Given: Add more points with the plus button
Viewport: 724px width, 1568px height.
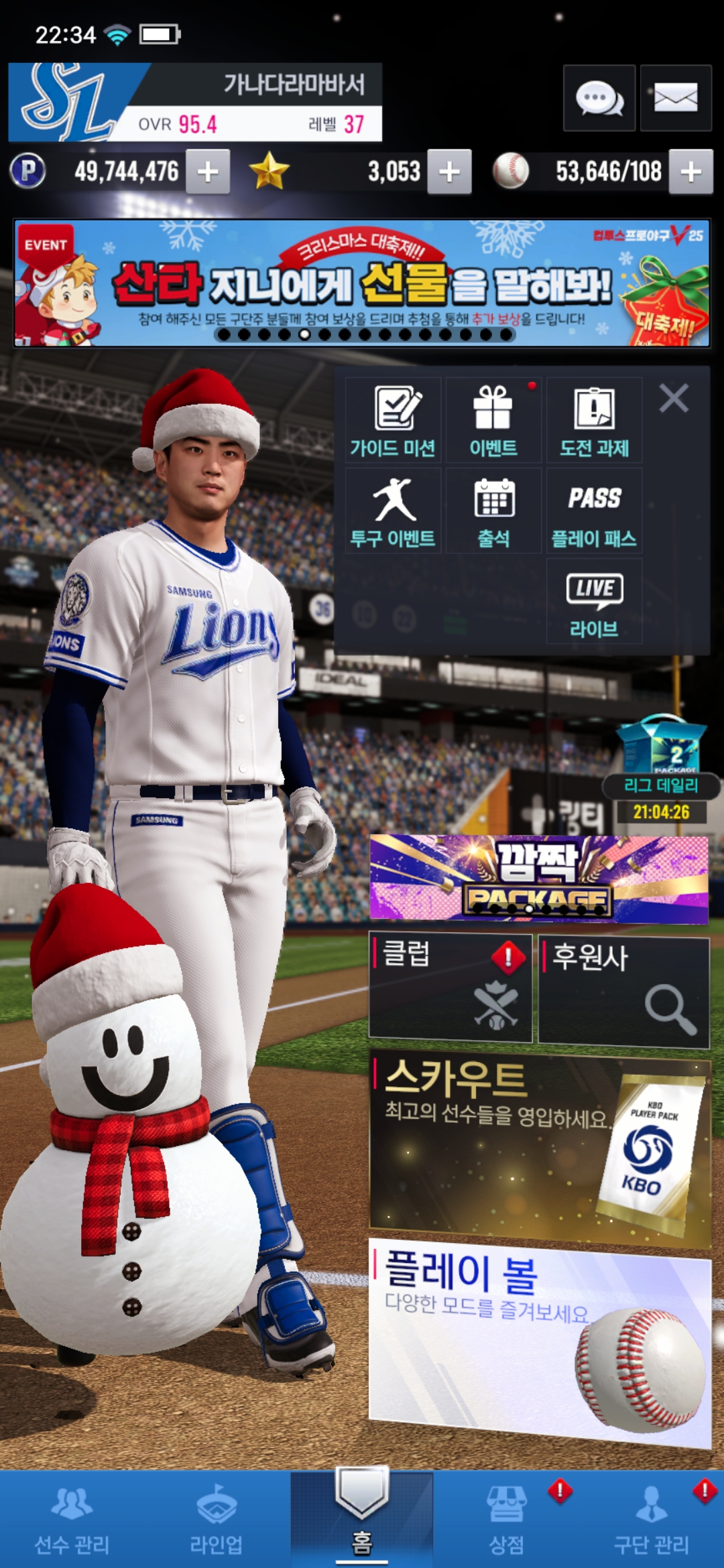Looking at the screenshot, I should coord(208,172).
